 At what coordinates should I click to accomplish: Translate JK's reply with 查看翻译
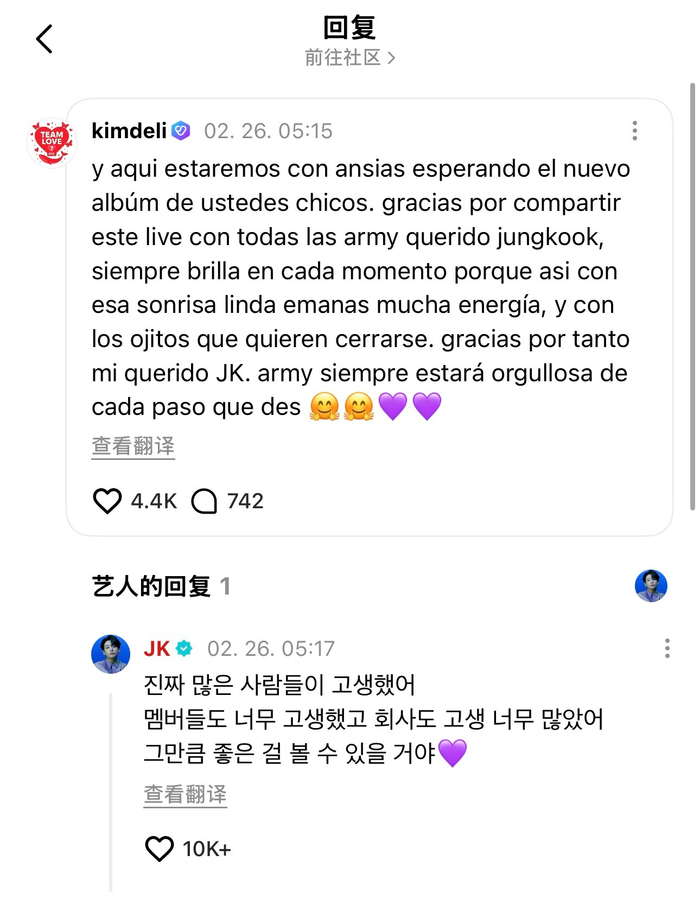point(185,795)
